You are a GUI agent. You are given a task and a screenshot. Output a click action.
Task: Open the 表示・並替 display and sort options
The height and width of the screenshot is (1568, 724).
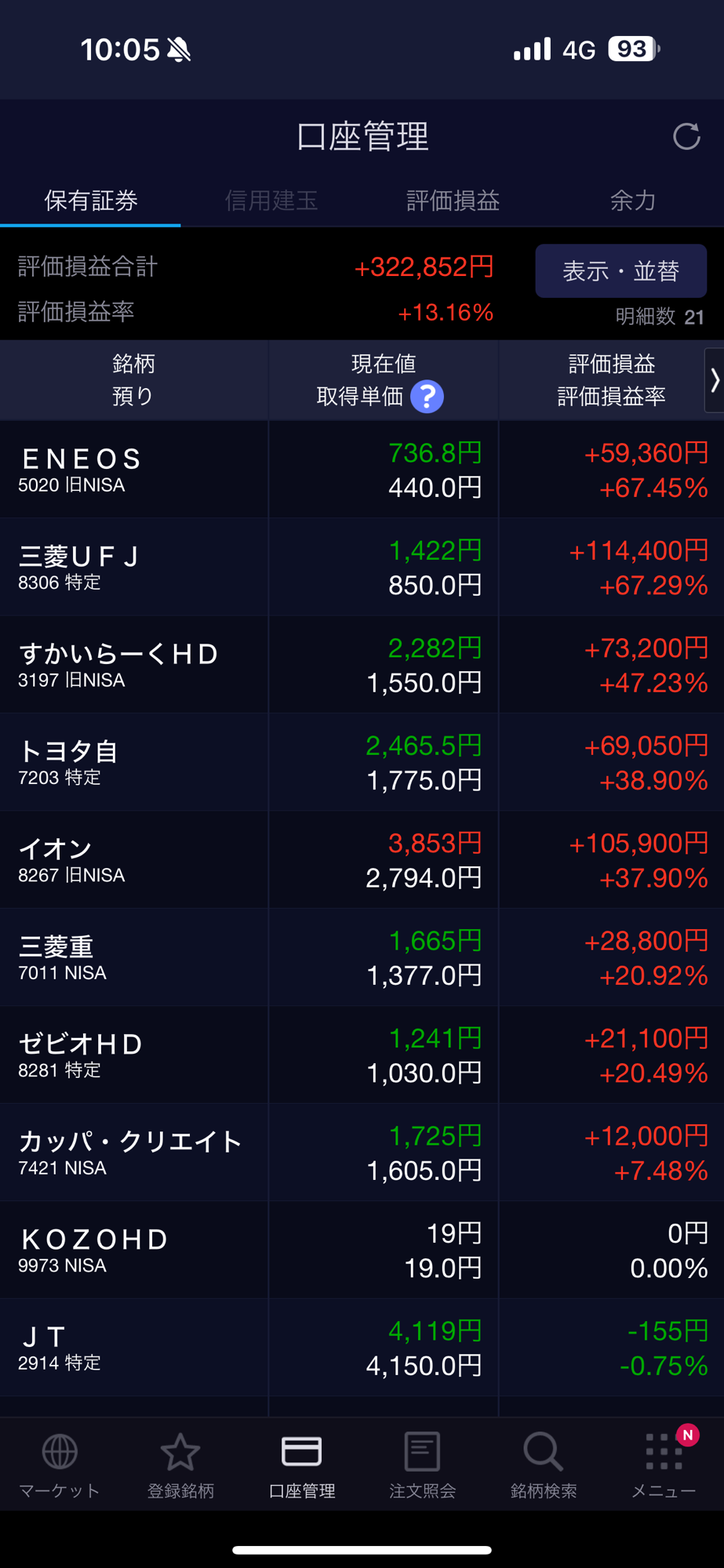click(620, 271)
